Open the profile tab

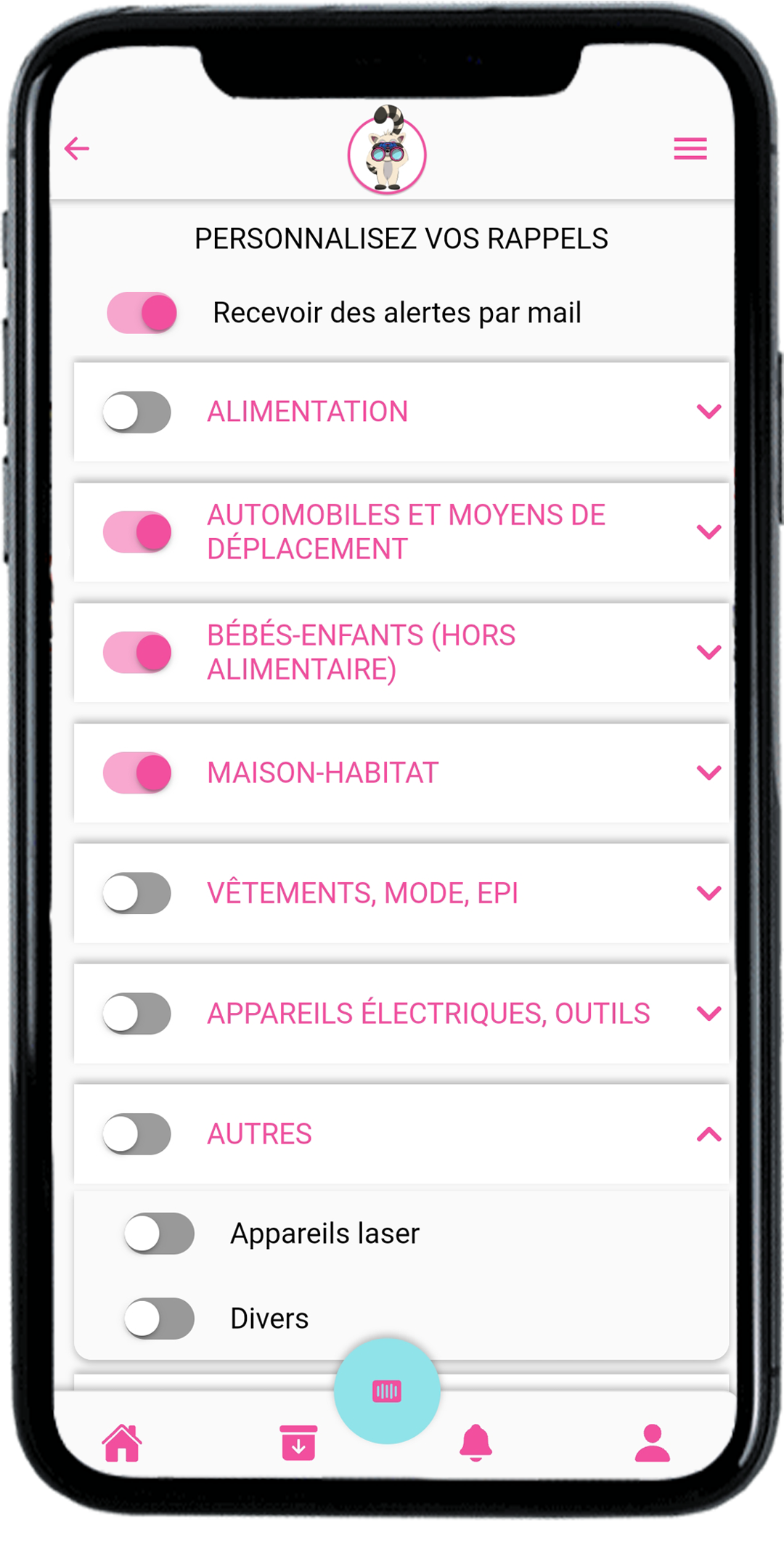[652, 1442]
